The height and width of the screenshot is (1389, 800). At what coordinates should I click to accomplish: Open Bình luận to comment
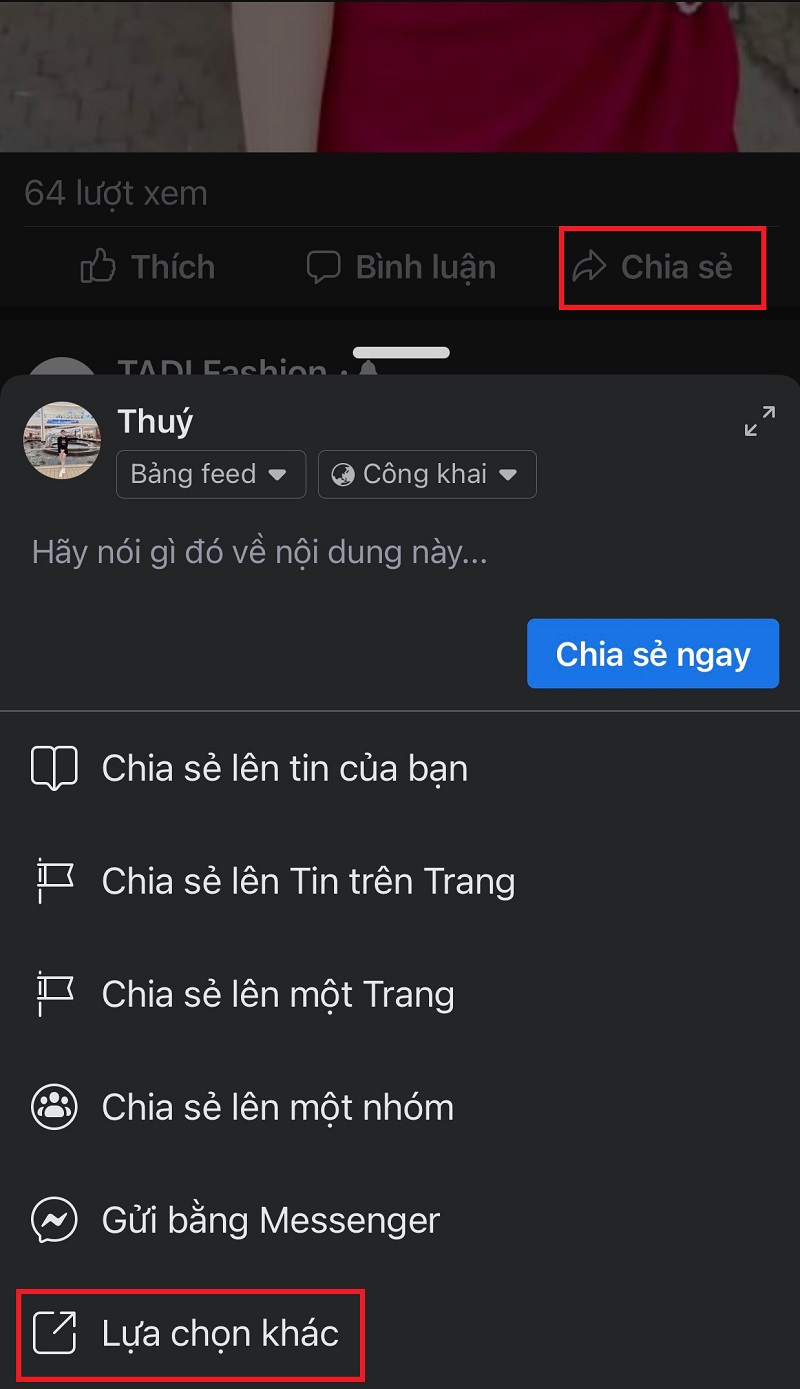click(401, 267)
